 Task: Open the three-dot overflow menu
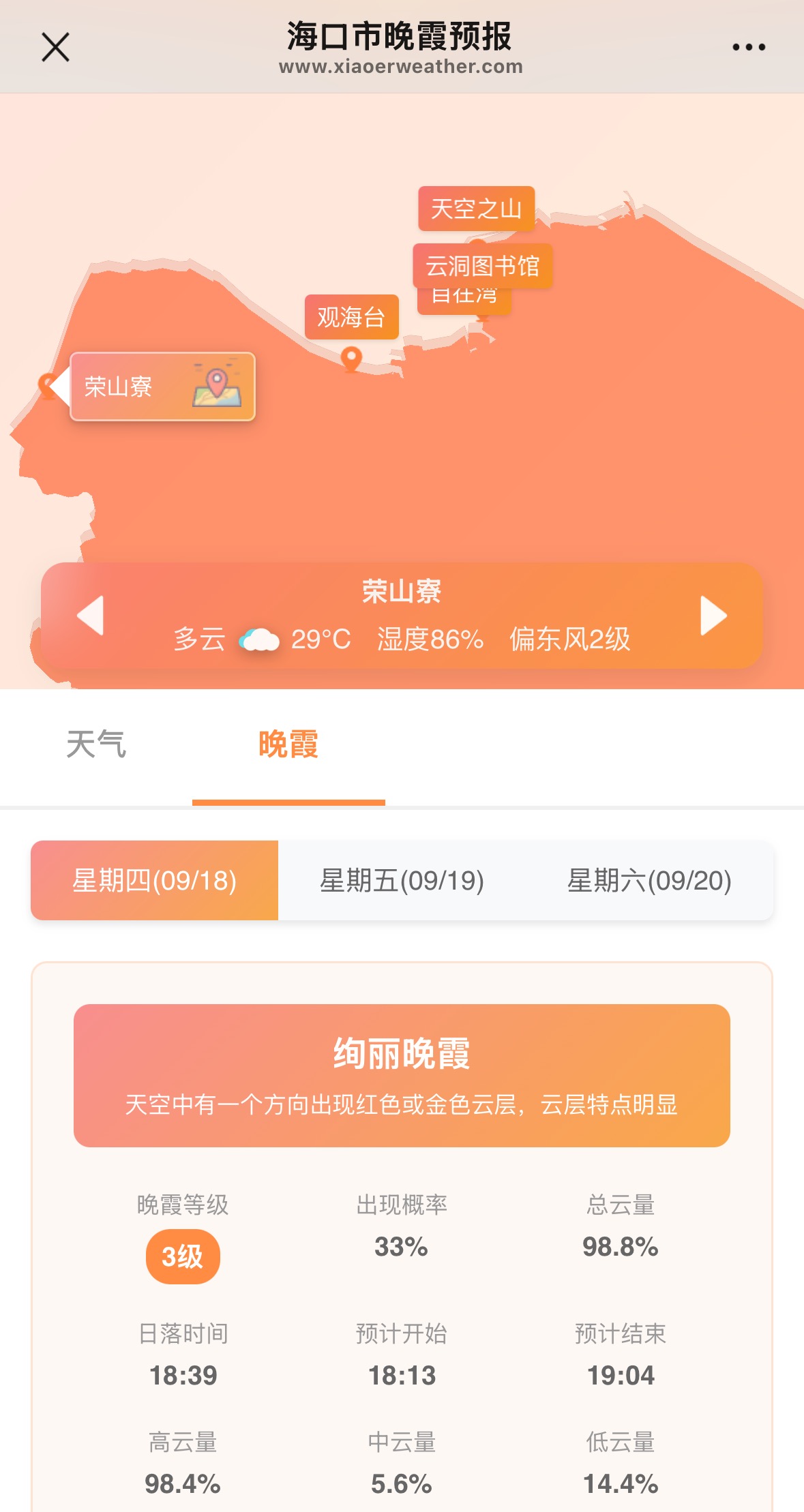click(748, 47)
